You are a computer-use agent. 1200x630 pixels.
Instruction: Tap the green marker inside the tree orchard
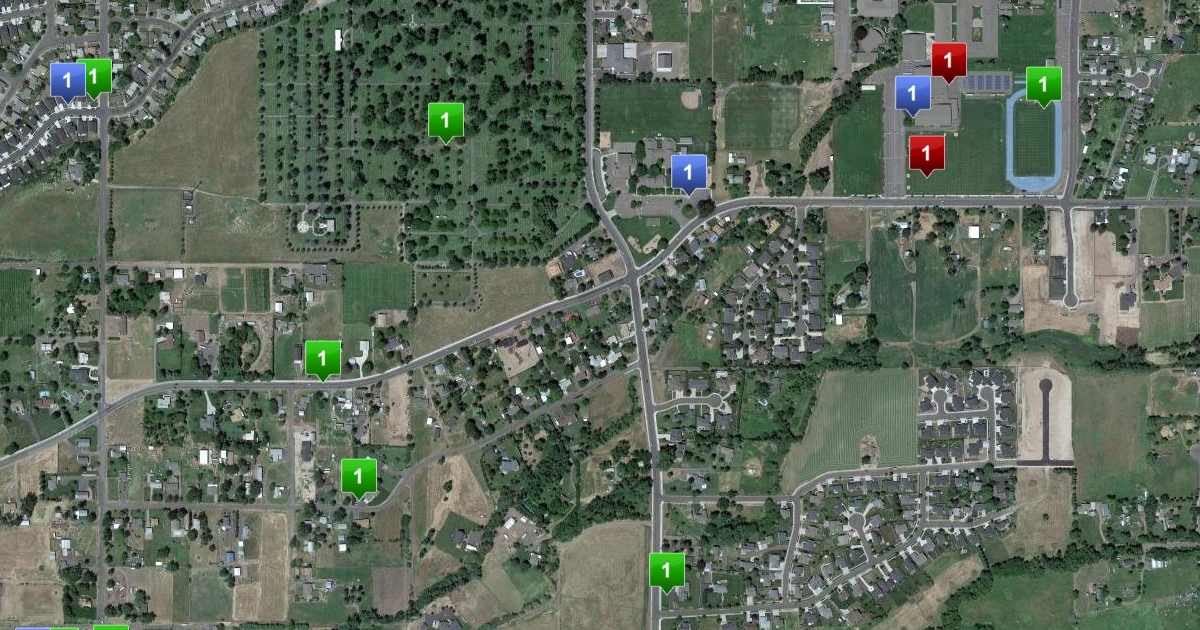446,122
